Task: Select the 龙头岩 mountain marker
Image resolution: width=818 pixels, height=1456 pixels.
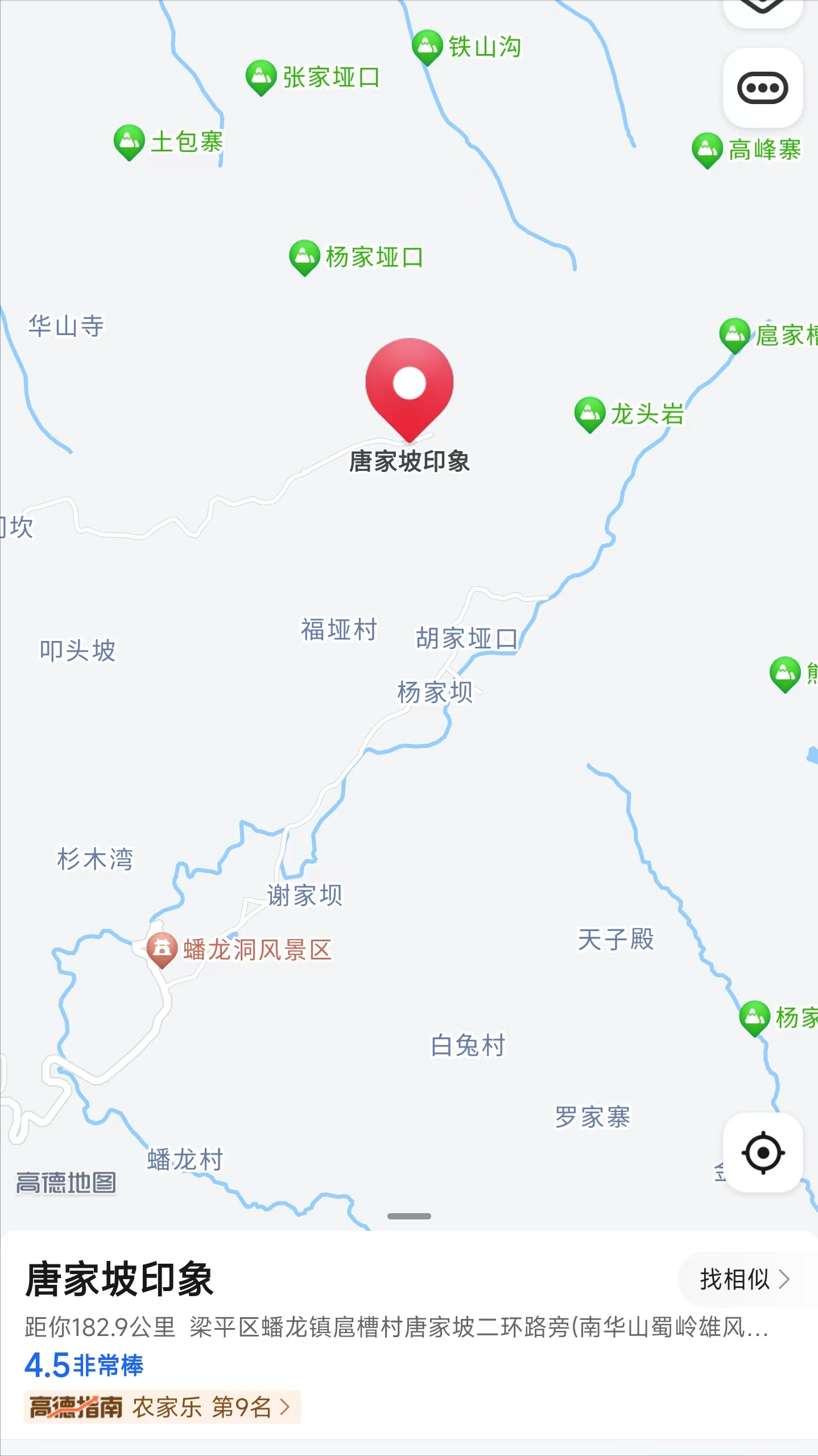Action: pyautogui.click(x=590, y=413)
